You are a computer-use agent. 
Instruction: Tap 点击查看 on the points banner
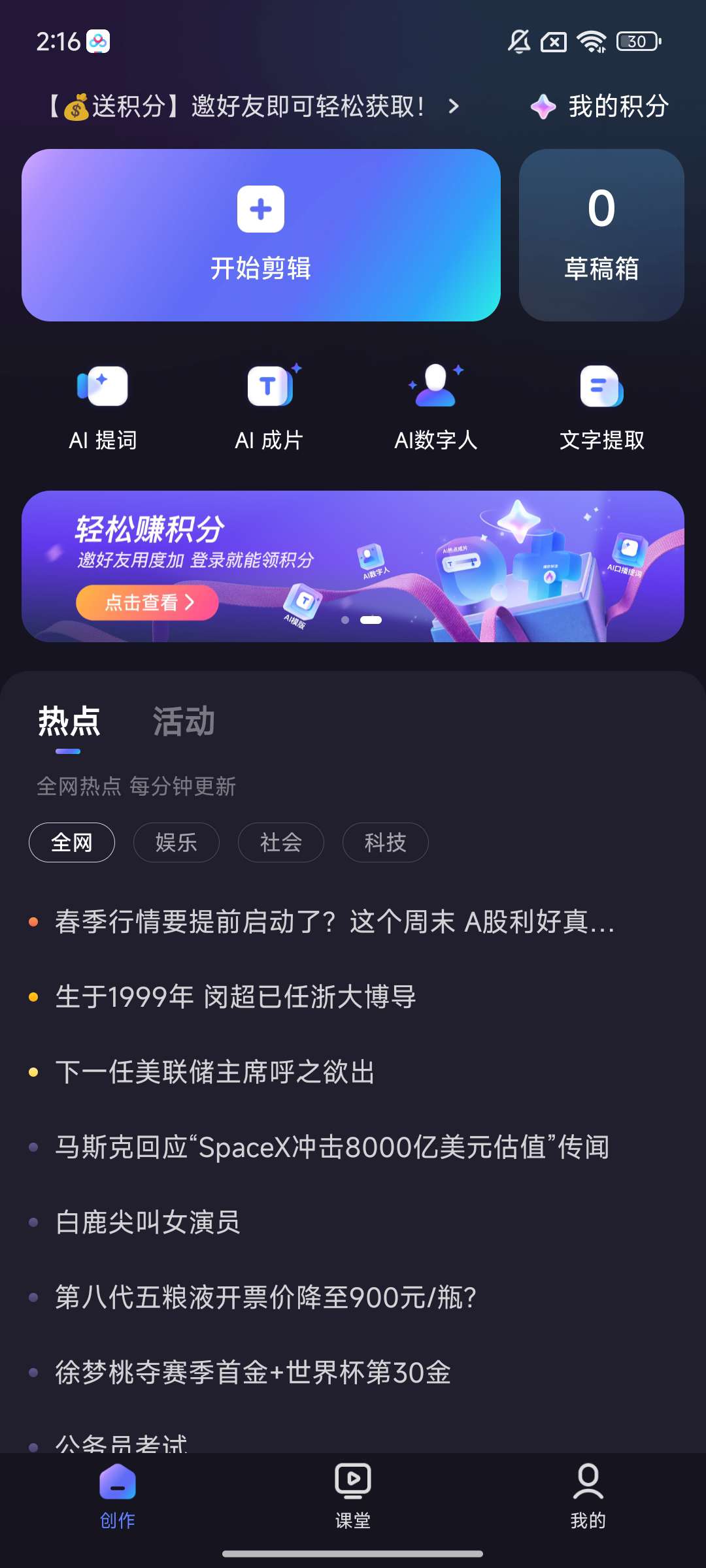click(x=147, y=602)
